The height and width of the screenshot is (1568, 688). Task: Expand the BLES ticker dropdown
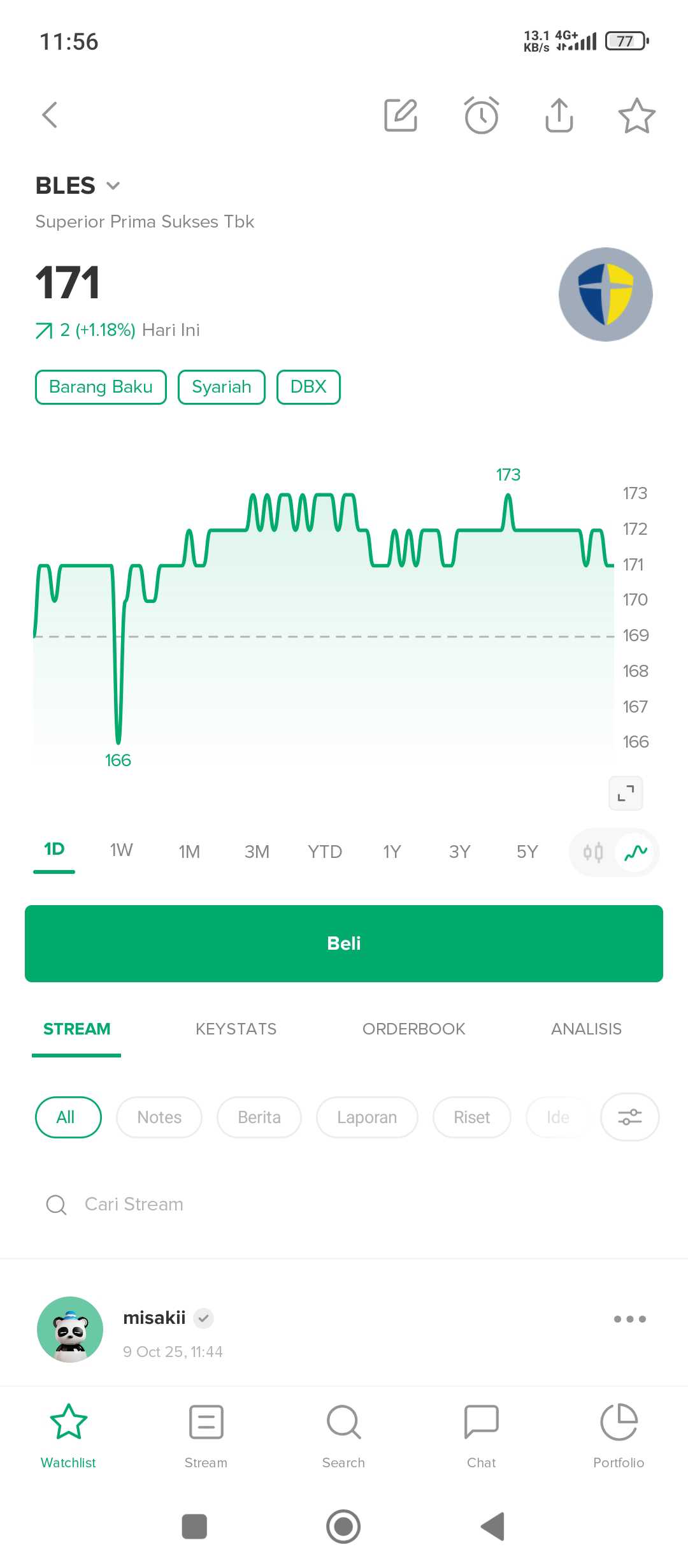point(113,186)
